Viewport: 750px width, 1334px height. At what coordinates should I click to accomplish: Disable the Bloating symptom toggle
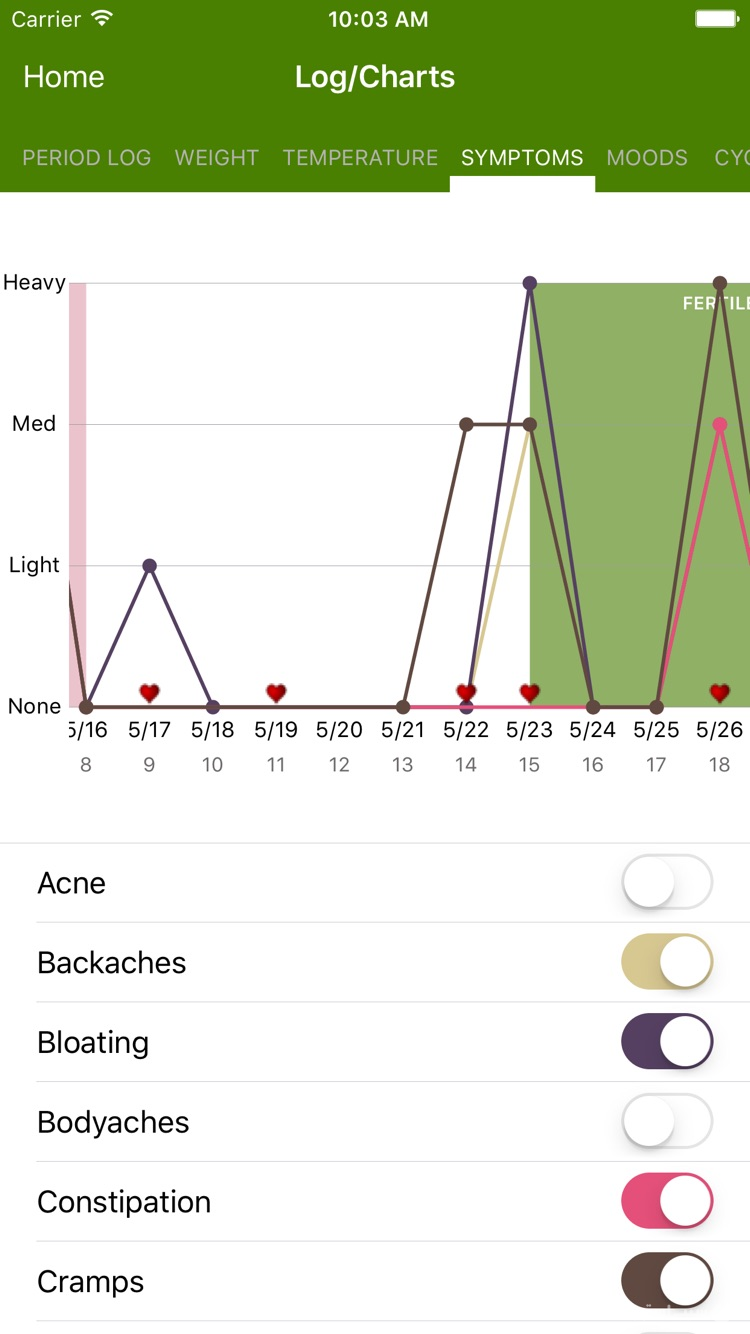(x=667, y=1041)
